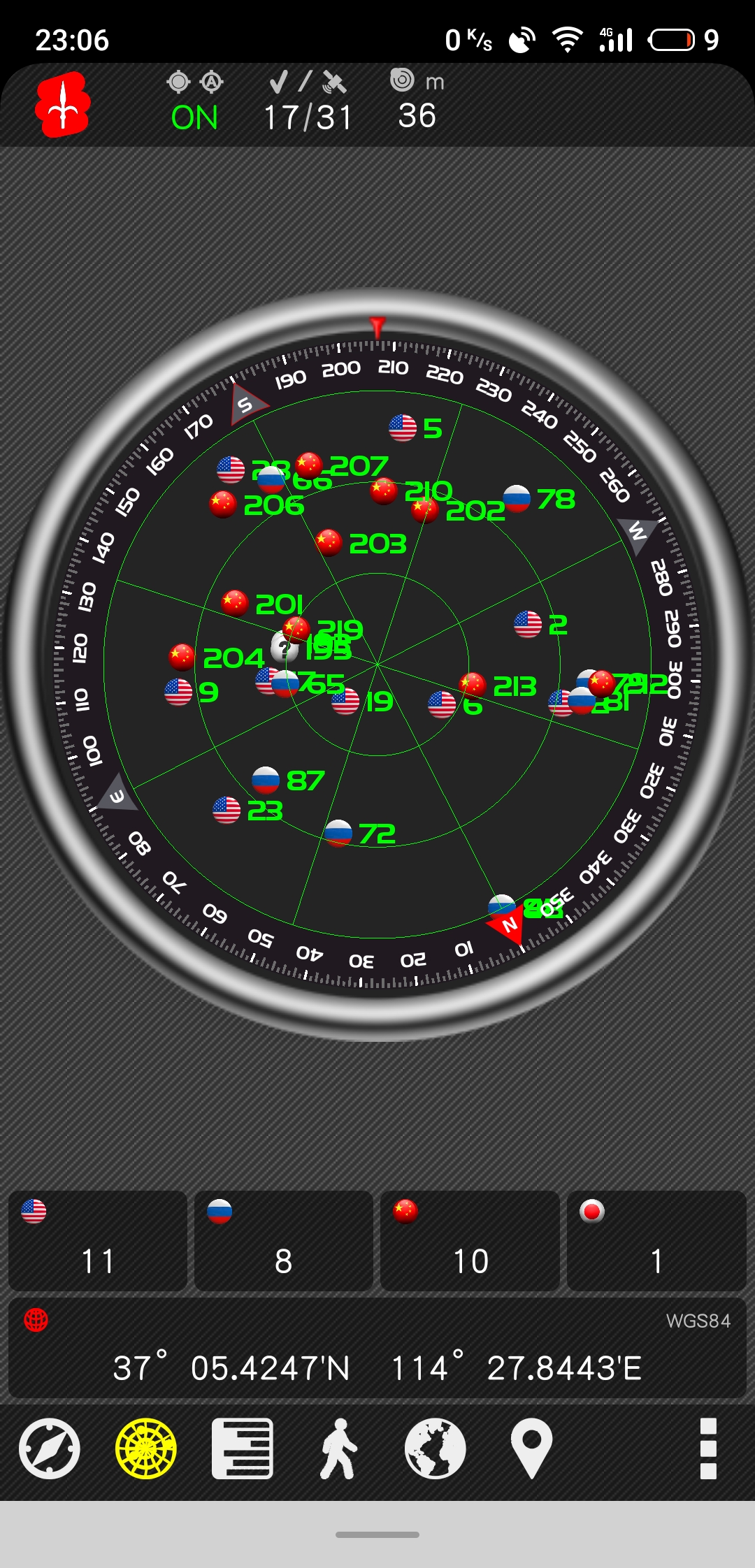755x1568 pixels.
Task: Open the three-dot overflow menu
Action: [x=708, y=1449]
